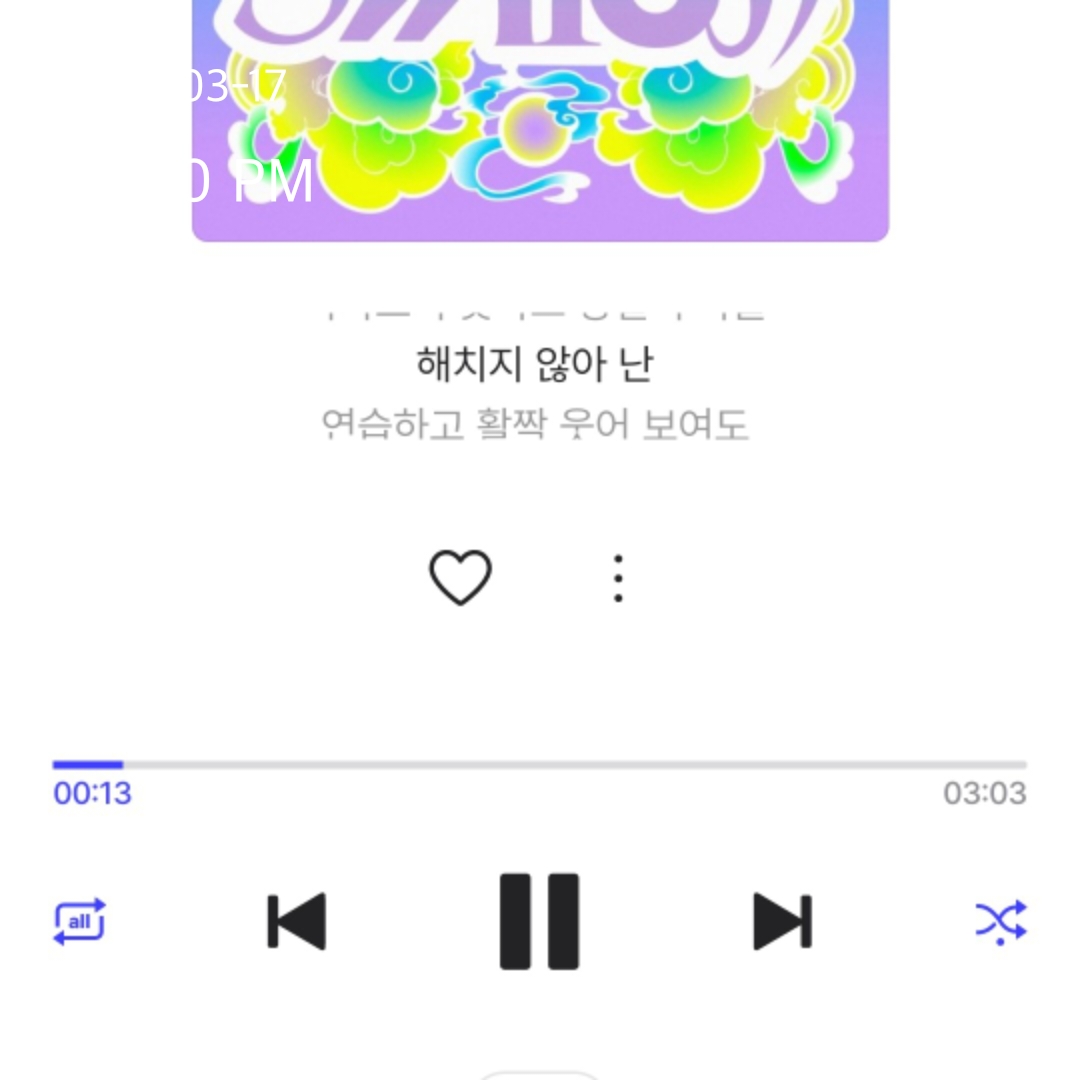Open the three-dot more options menu
The height and width of the screenshot is (1080, 1080).
(619, 578)
